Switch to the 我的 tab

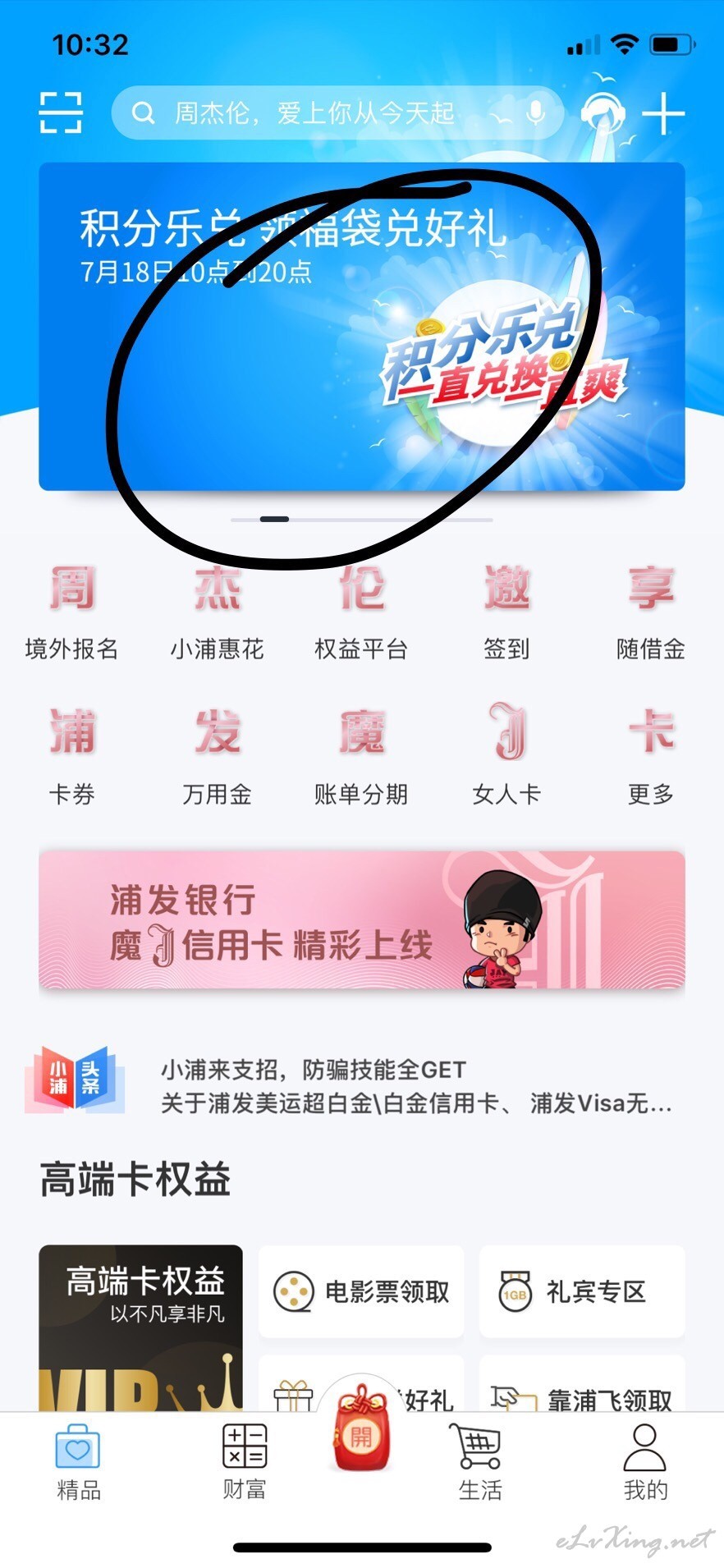click(645, 1461)
